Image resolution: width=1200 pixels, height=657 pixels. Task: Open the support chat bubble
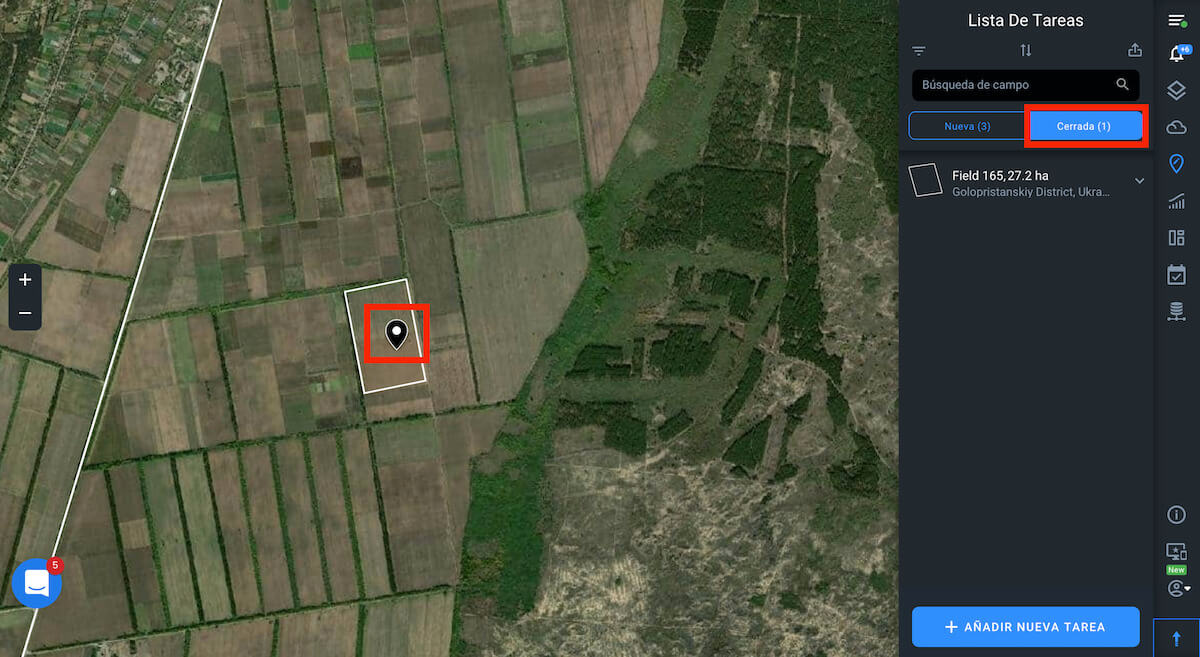click(x=37, y=583)
